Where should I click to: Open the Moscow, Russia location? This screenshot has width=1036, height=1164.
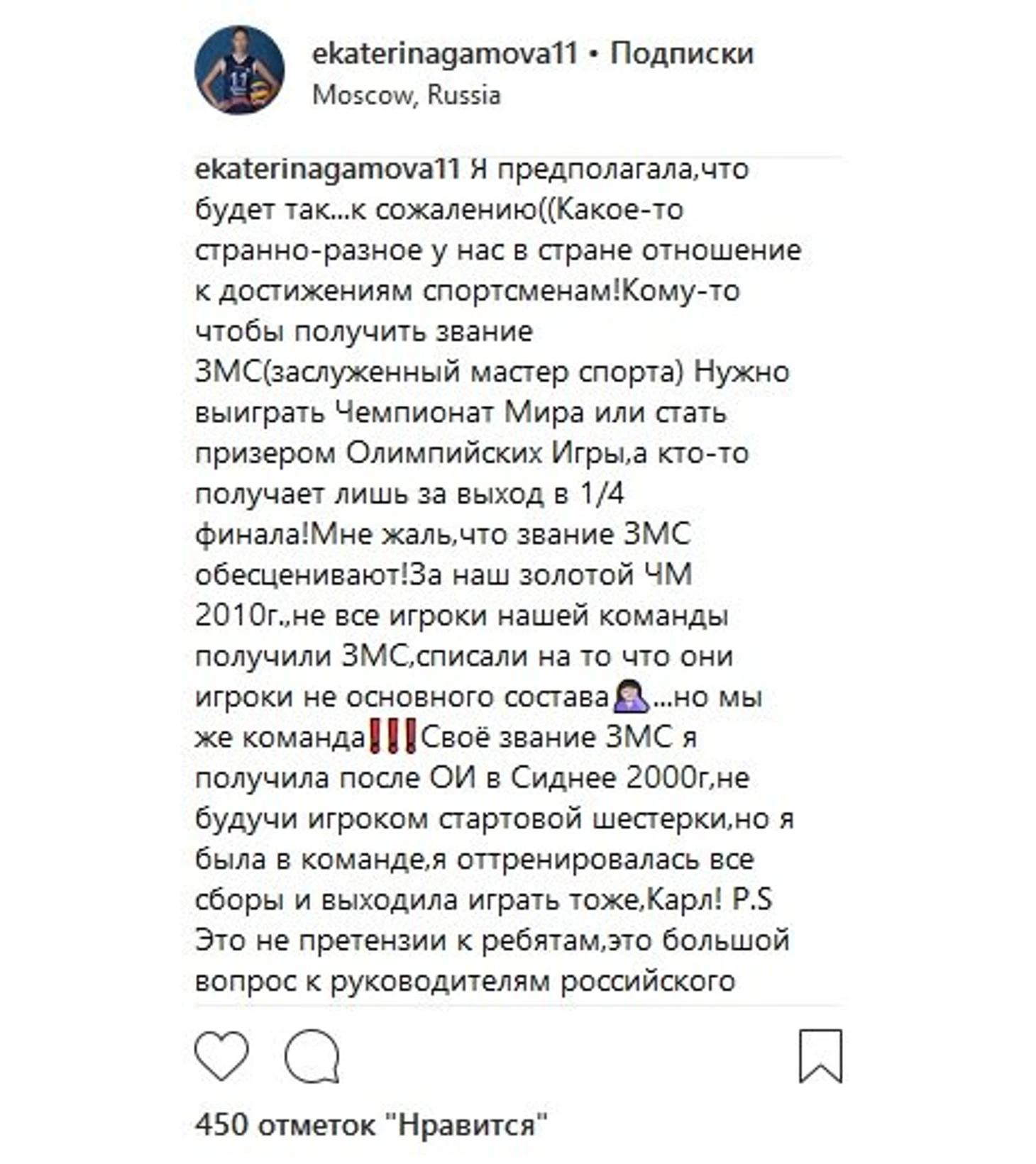pyautogui.click(x=407, y=95)
